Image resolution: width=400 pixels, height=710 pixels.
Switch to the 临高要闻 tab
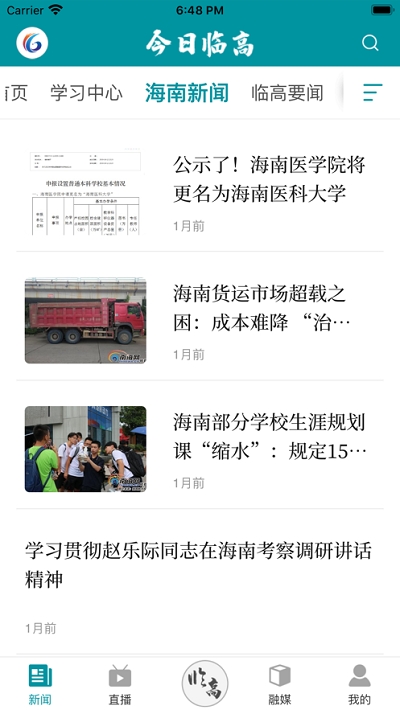pos(287,93)
